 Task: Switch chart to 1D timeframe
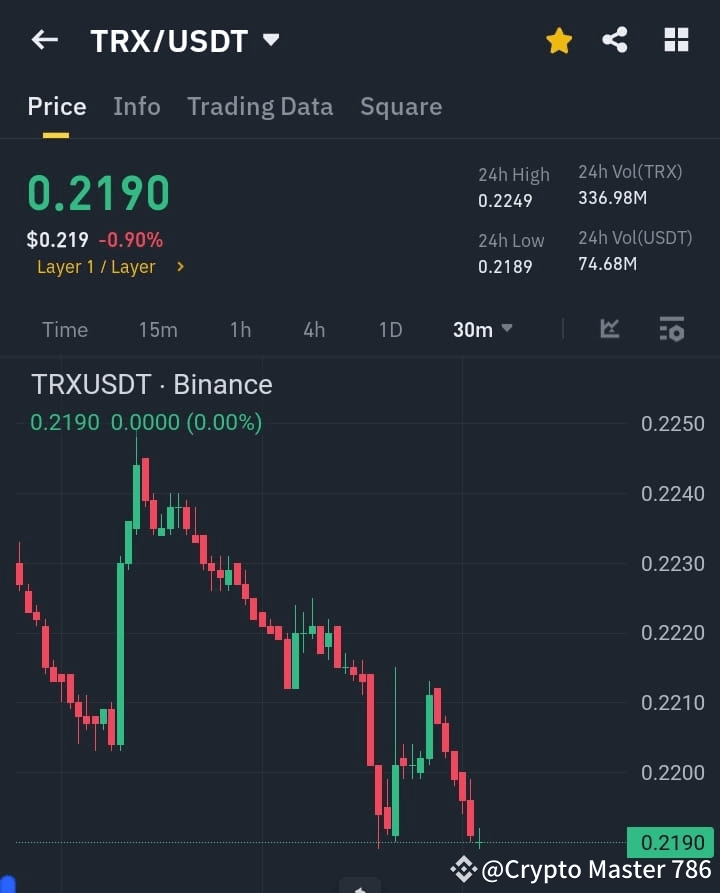[x=390, y=329]
